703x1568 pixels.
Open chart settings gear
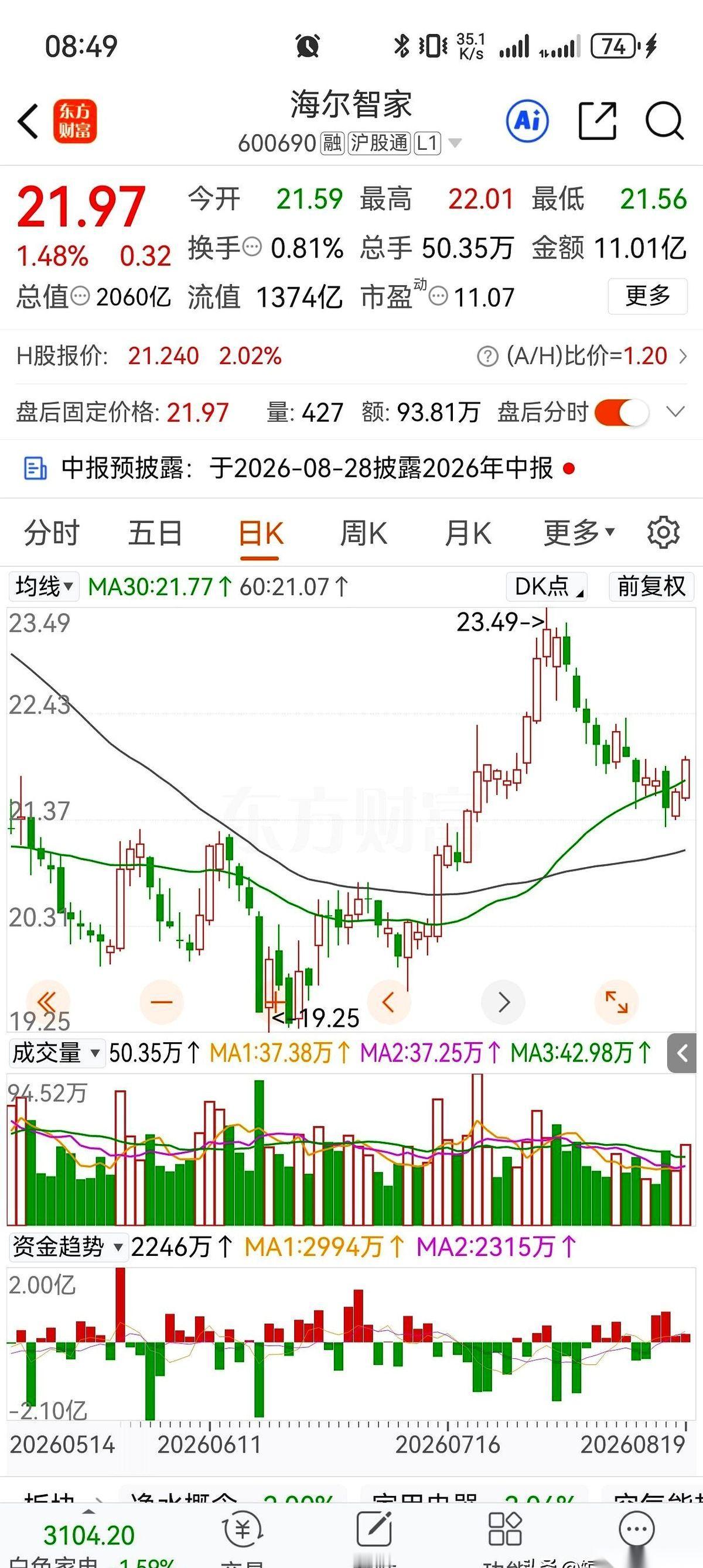(663, 533)
